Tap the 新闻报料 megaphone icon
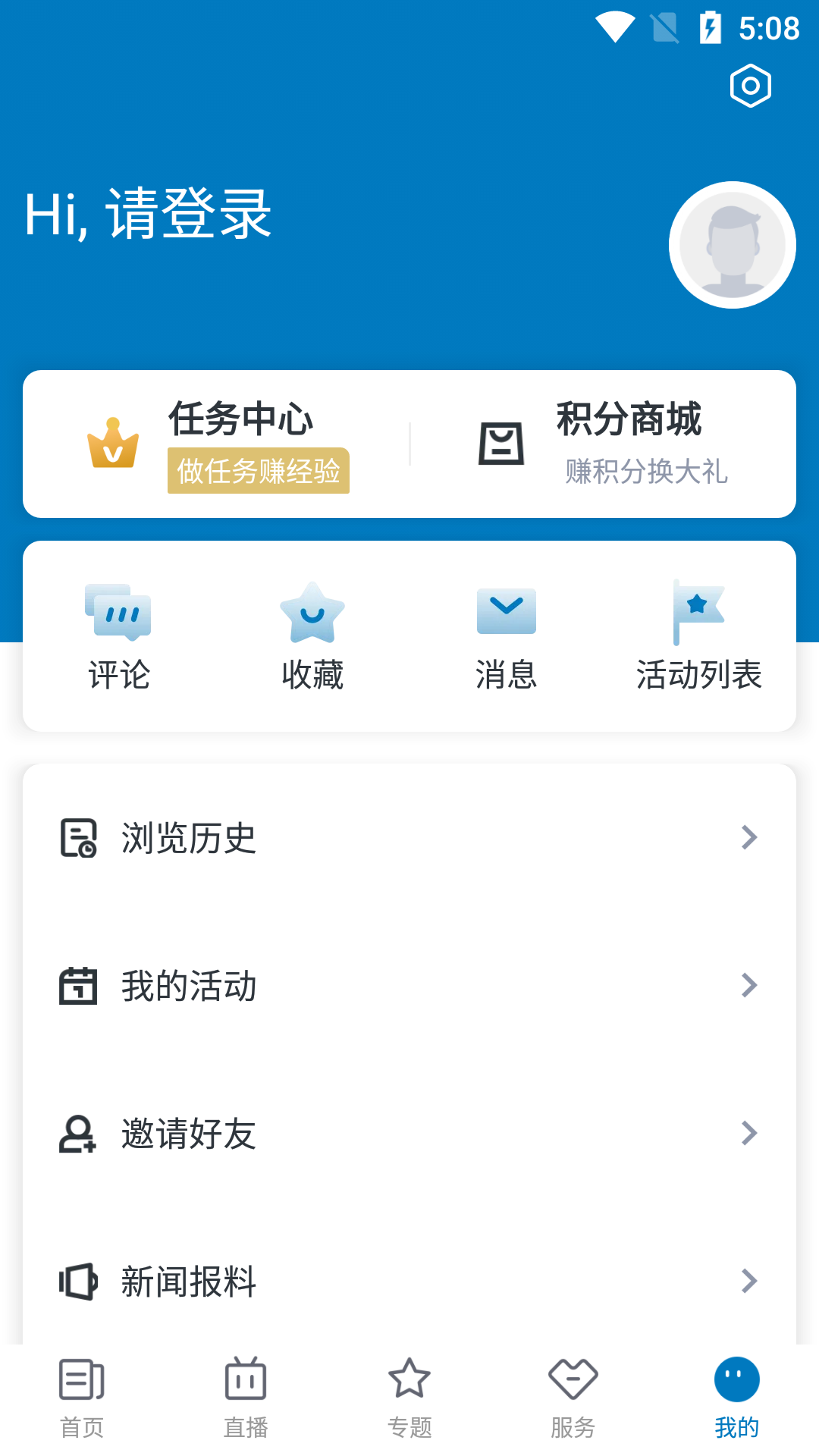The image size is (819, 1456). click(78, 1282)
